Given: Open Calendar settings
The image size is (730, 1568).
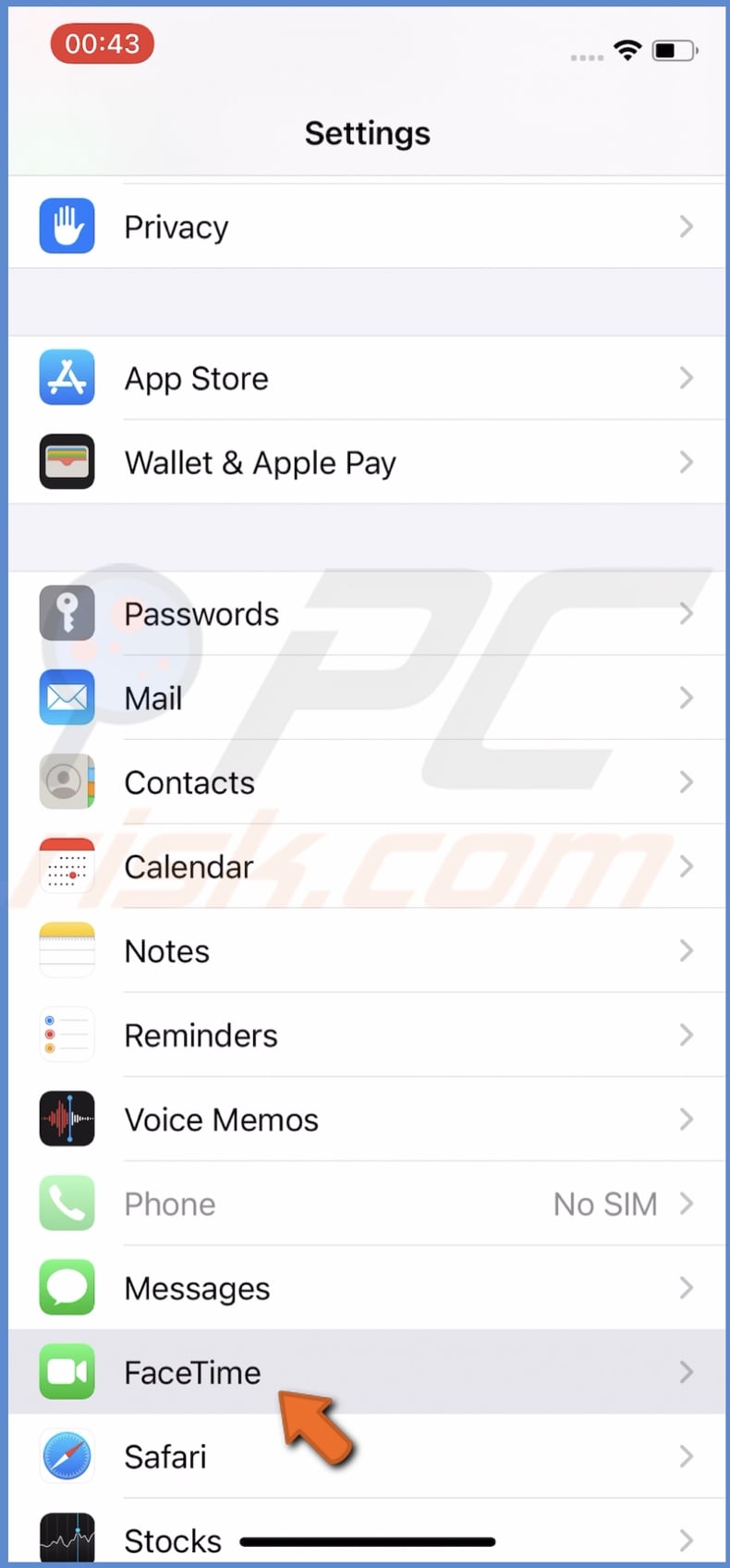Looking at the screenshot, I should tap(365, 866).
